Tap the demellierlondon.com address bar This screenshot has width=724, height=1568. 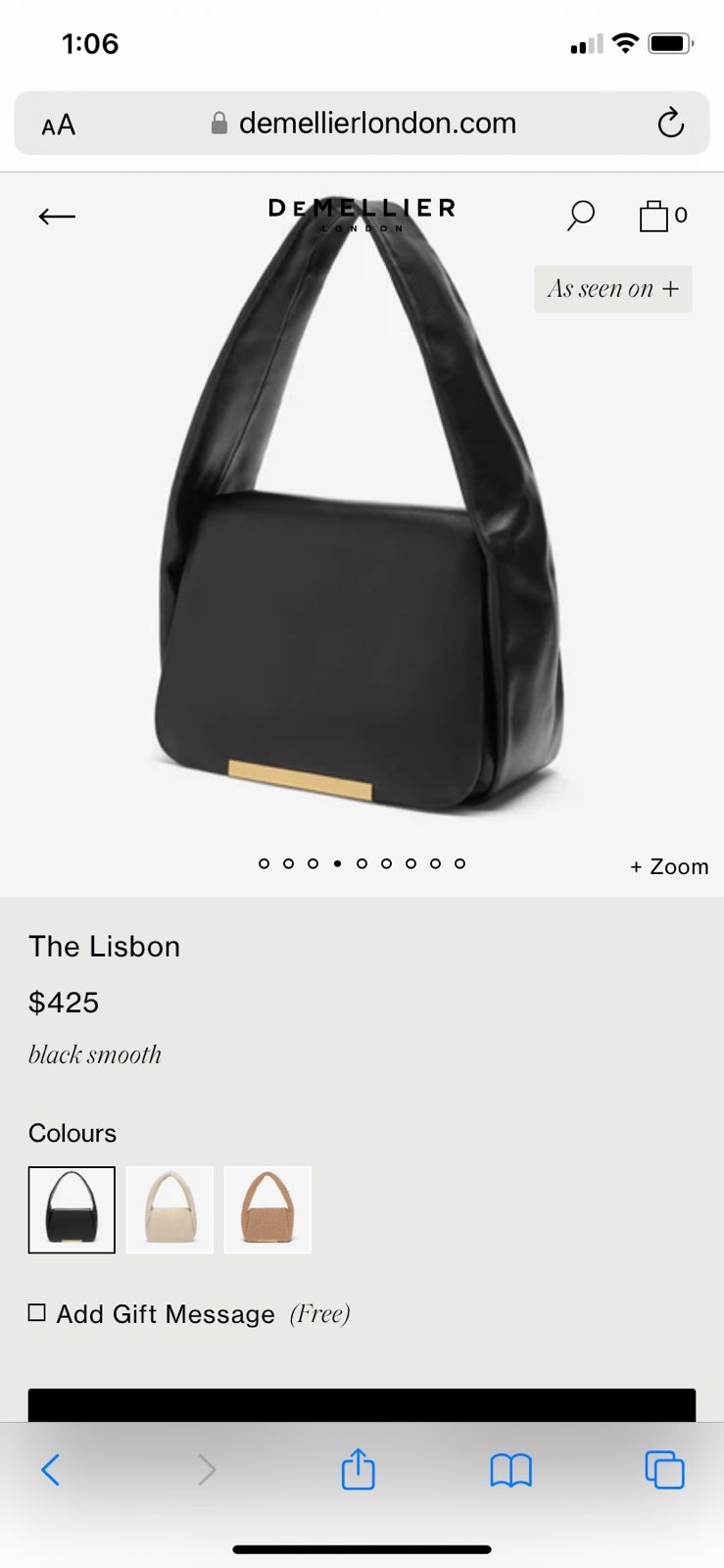click(x=362, y=123)
